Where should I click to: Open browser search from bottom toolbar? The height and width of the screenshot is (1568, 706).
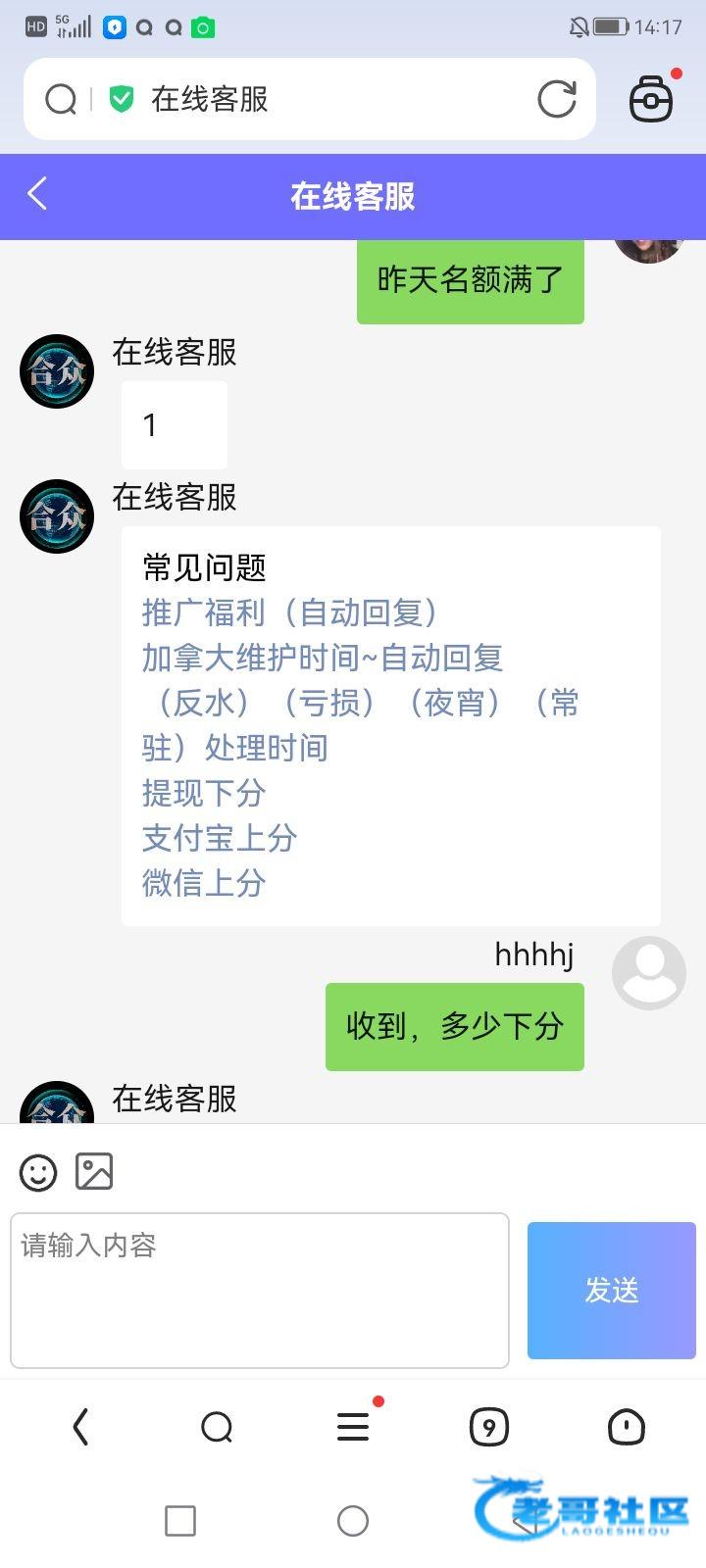pos(217,1427)
